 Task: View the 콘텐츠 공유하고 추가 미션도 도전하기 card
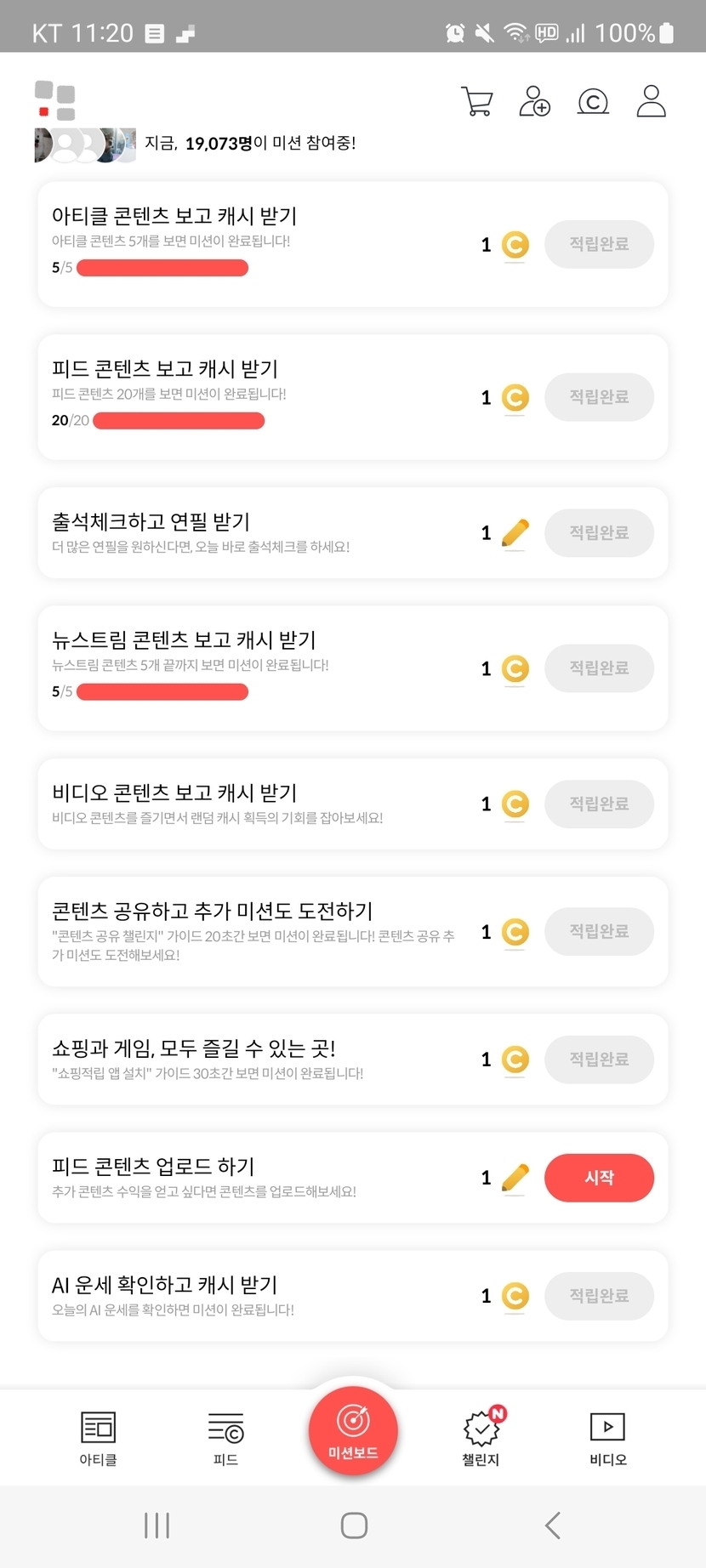pyautogui.click(x=255, y=931)
